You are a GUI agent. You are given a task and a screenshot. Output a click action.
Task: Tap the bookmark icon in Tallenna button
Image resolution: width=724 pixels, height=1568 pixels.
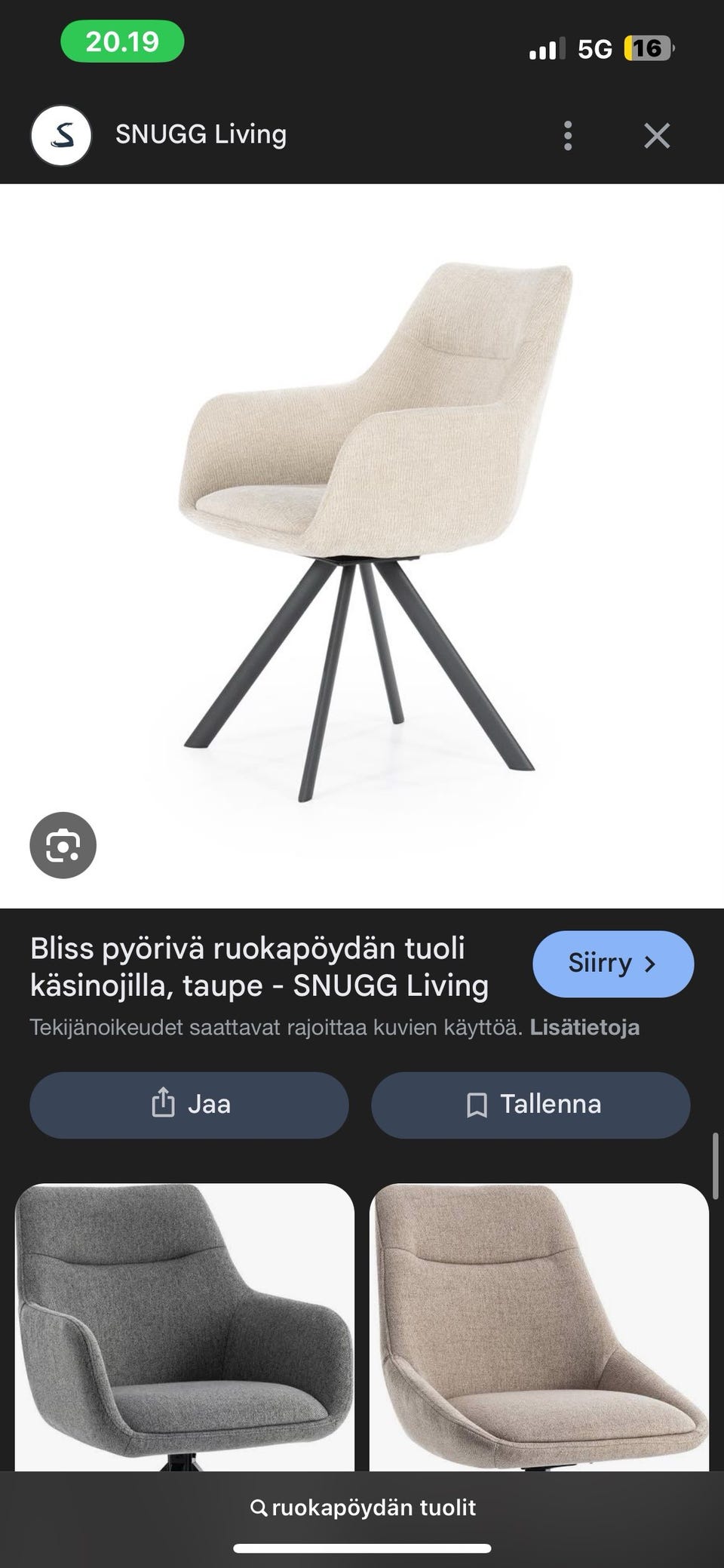coord(476,1104)
